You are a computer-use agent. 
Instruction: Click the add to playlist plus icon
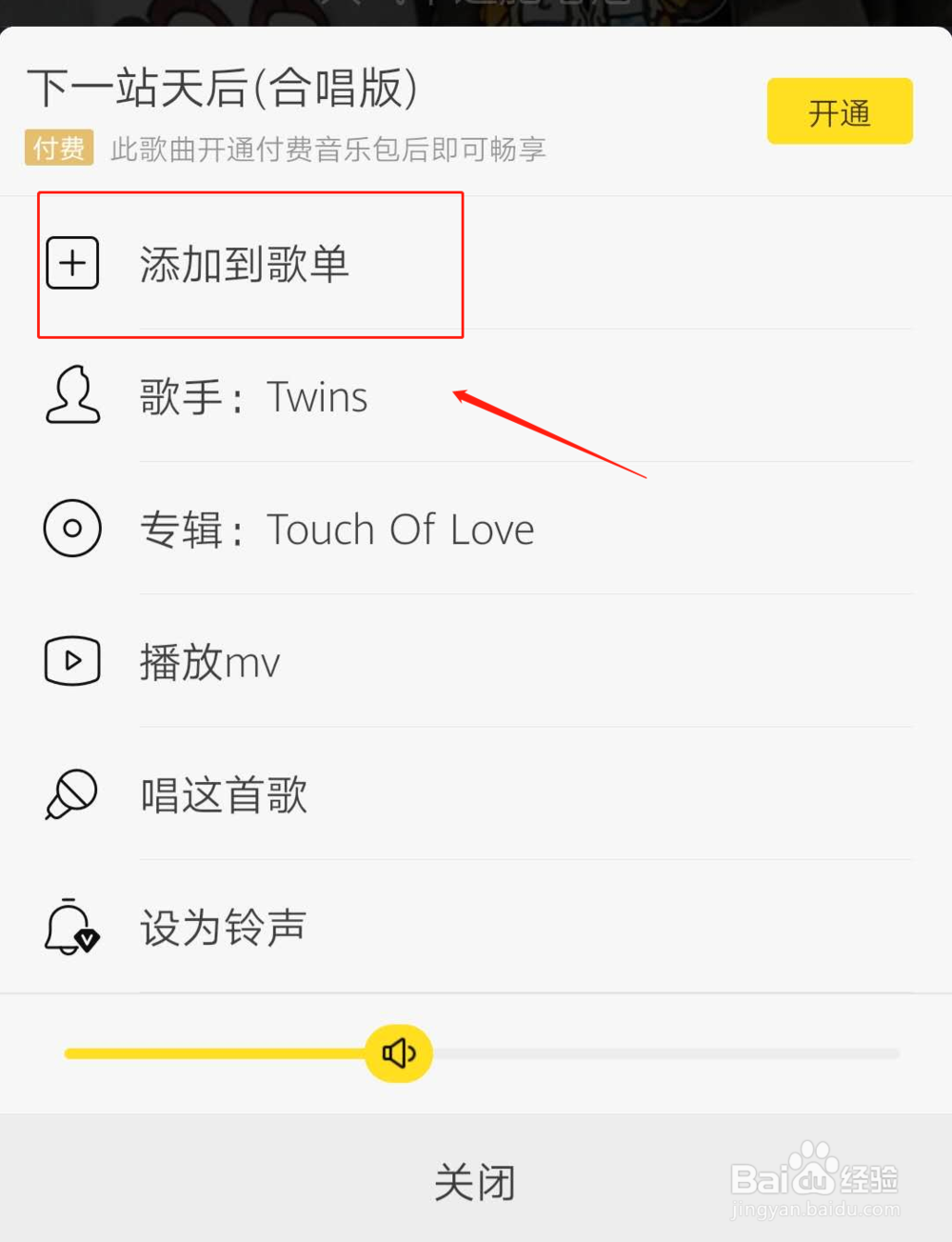coord(72,263)
